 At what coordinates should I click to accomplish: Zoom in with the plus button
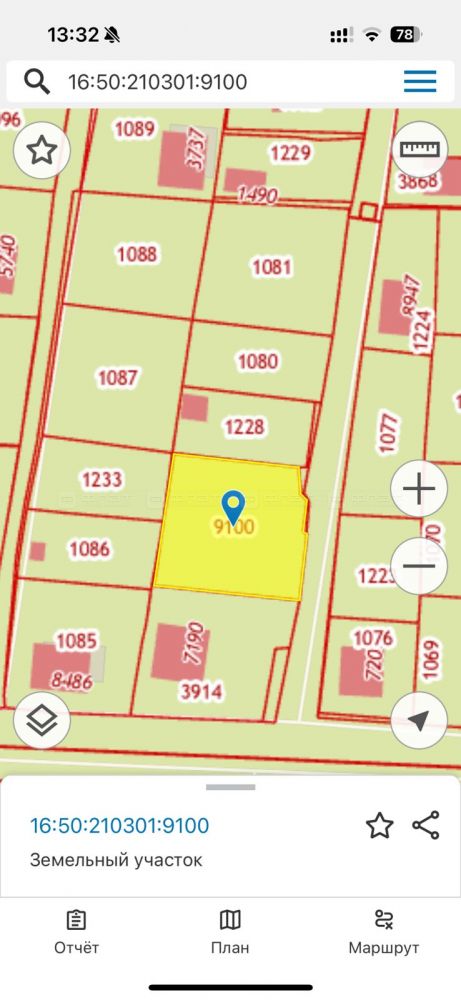420,490
